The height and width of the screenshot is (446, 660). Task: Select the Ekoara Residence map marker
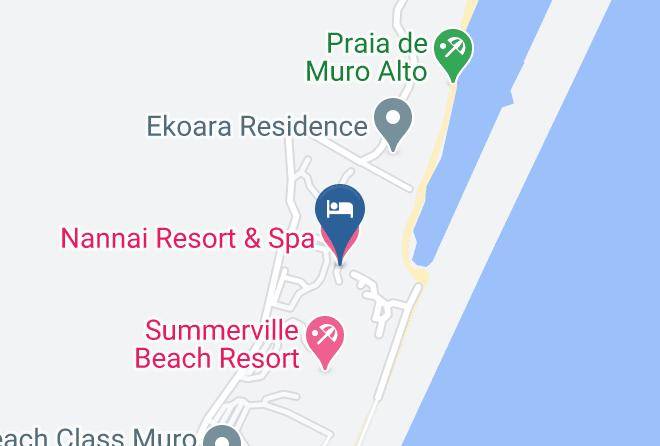[x=394, y=123]
